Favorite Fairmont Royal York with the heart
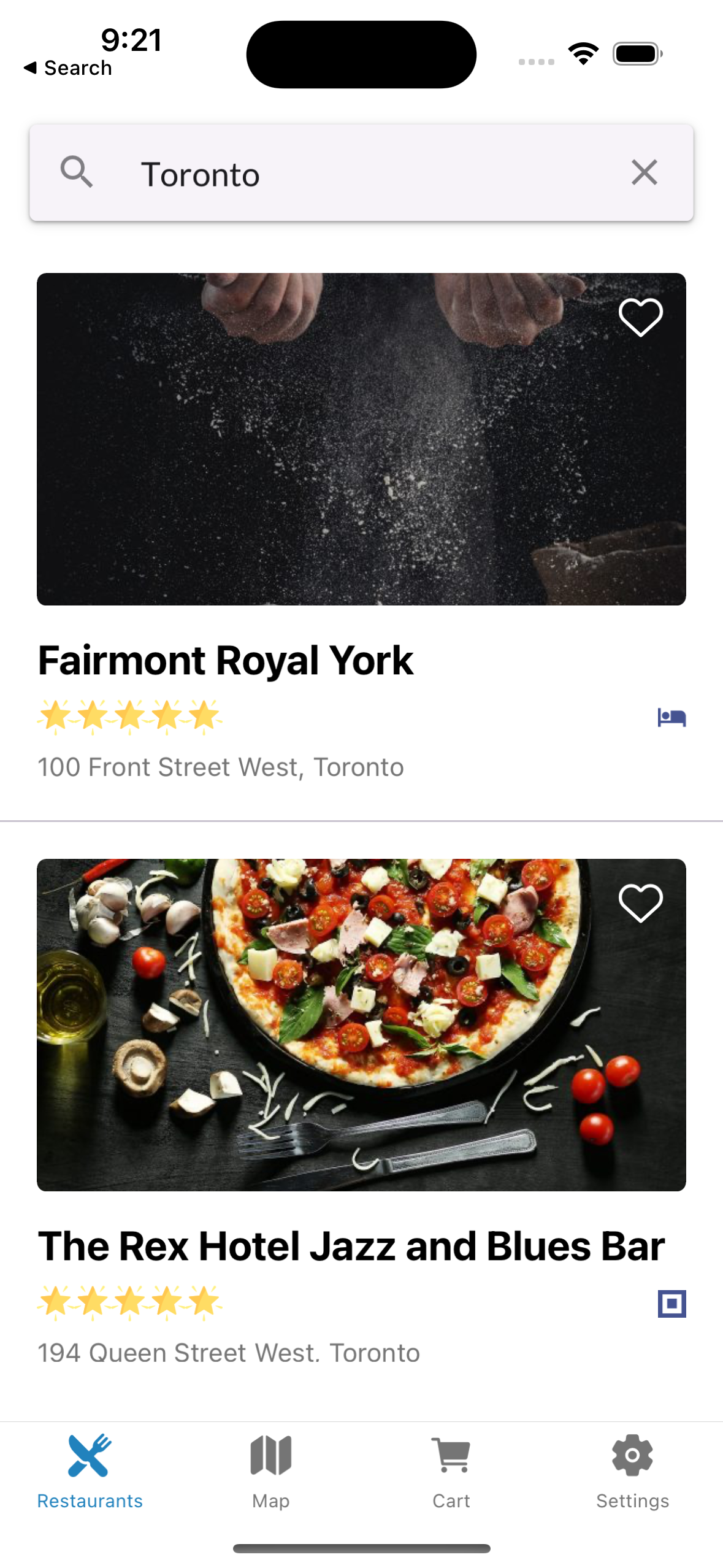This screenshot has width=723, height=1568. click(x=640, y=317)
